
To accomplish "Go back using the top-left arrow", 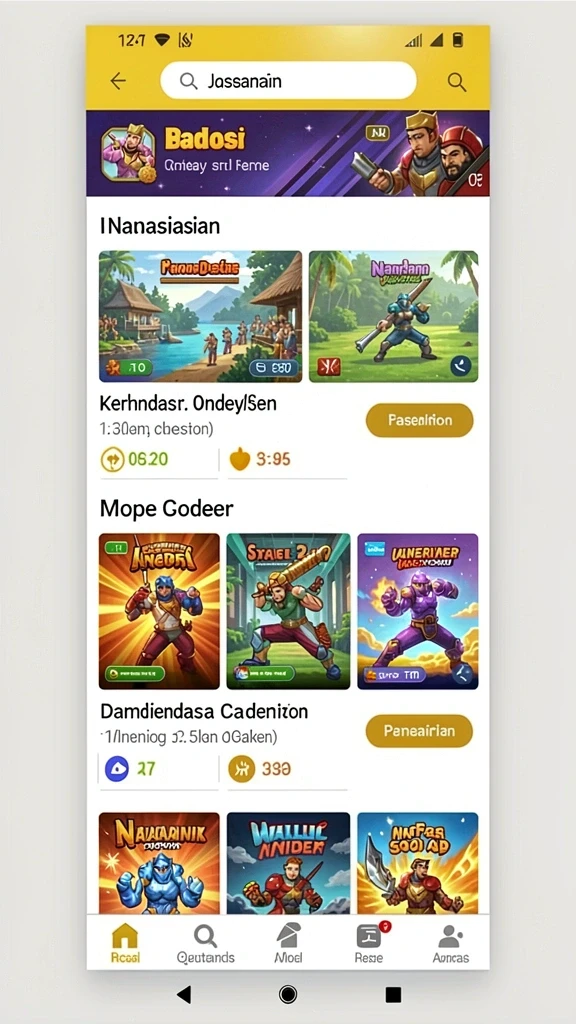I will [x=118, y=81].
